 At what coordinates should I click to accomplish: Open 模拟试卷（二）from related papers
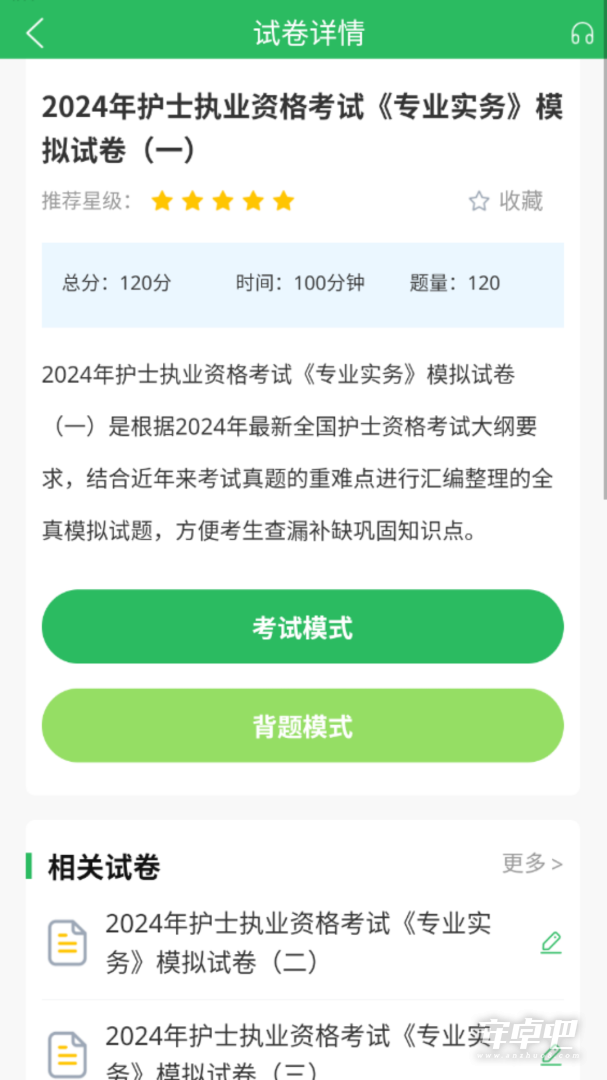pos(298,942)
